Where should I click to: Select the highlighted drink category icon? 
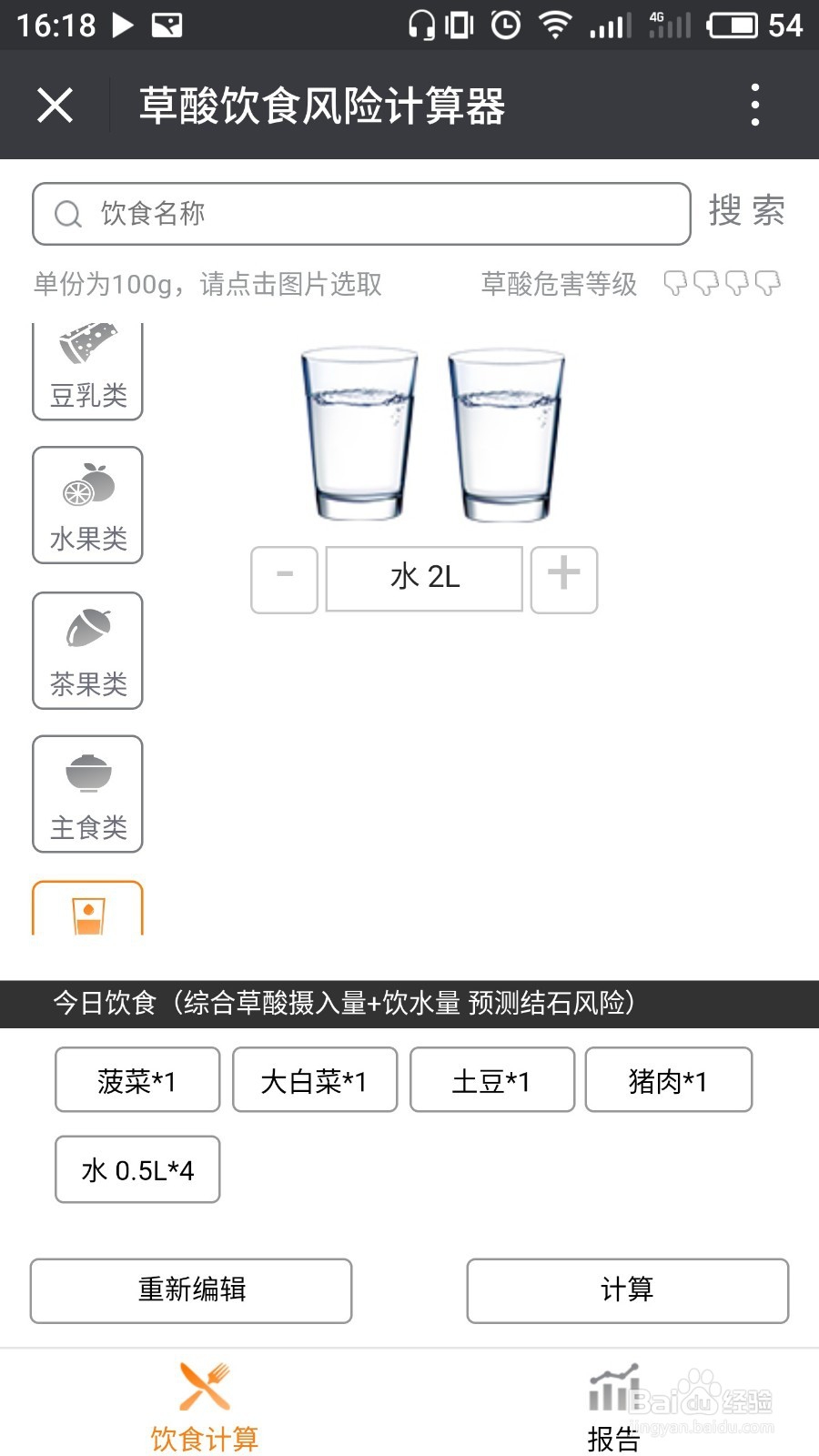point(87,915)
